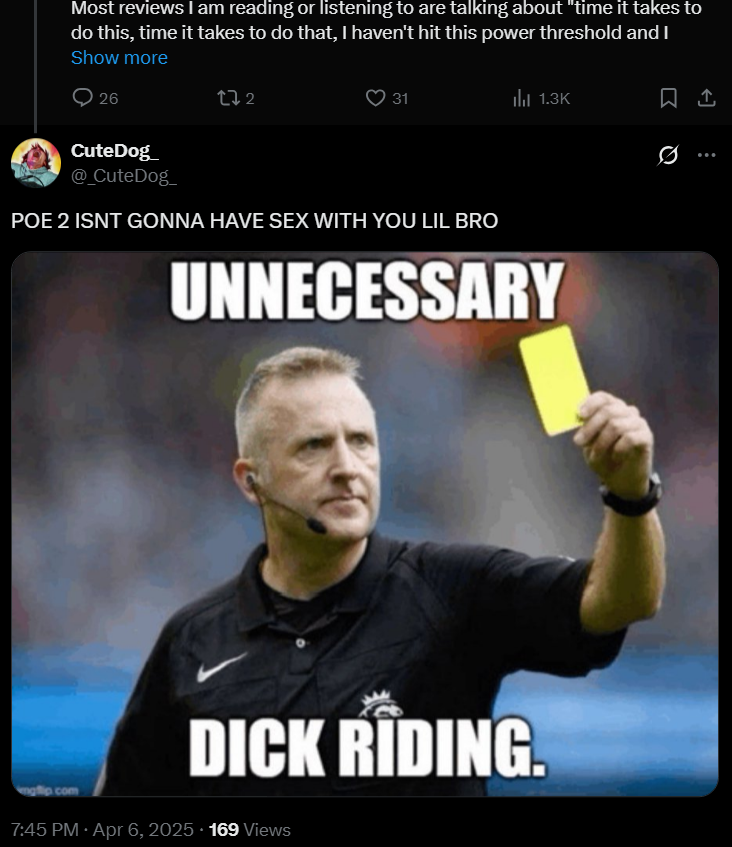Repost the post with 2 reposts
Screen dimensions: 732x847
[226, 98]
